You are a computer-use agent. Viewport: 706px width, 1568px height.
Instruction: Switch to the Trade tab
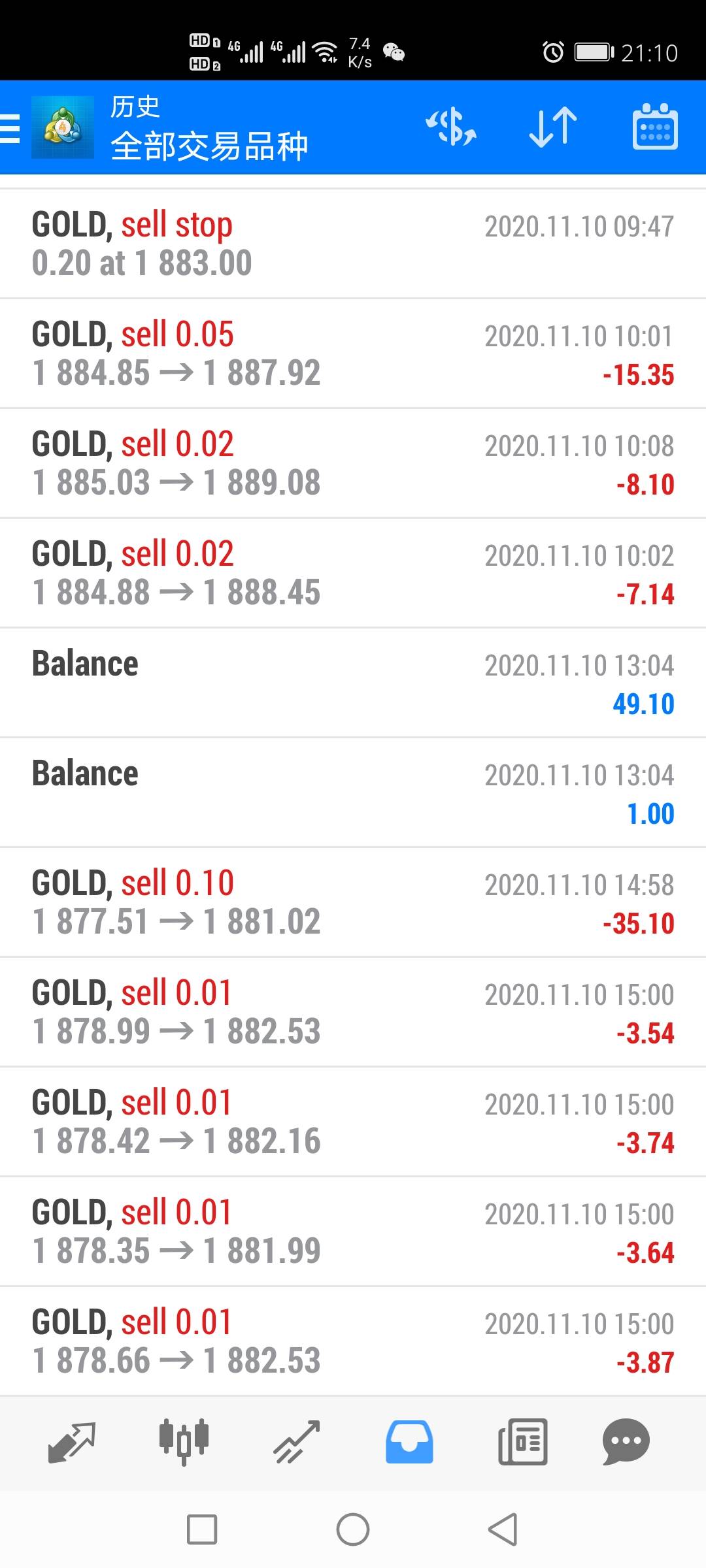coord(296,1442)
